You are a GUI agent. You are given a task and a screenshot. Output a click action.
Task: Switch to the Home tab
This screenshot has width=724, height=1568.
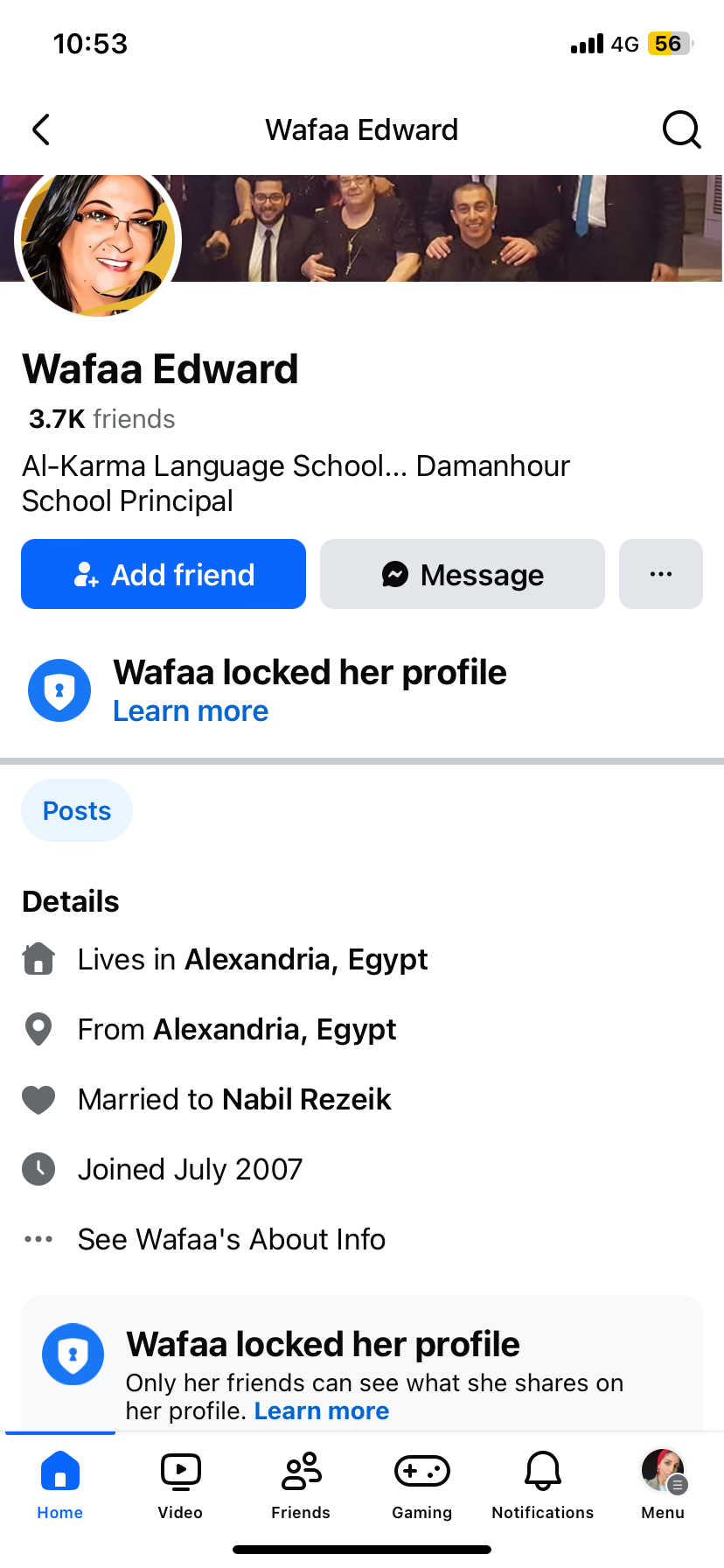(x=60, y=1483)
